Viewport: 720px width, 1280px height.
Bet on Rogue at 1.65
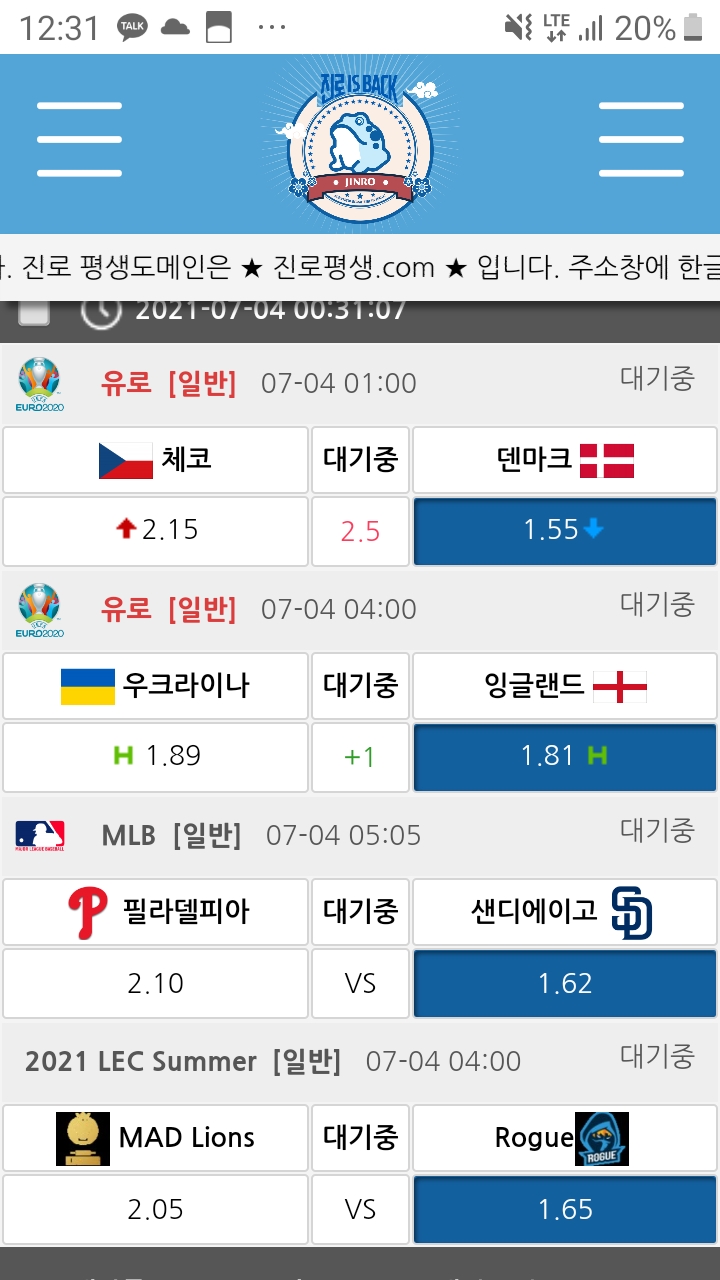click(x=565, y=1210)
